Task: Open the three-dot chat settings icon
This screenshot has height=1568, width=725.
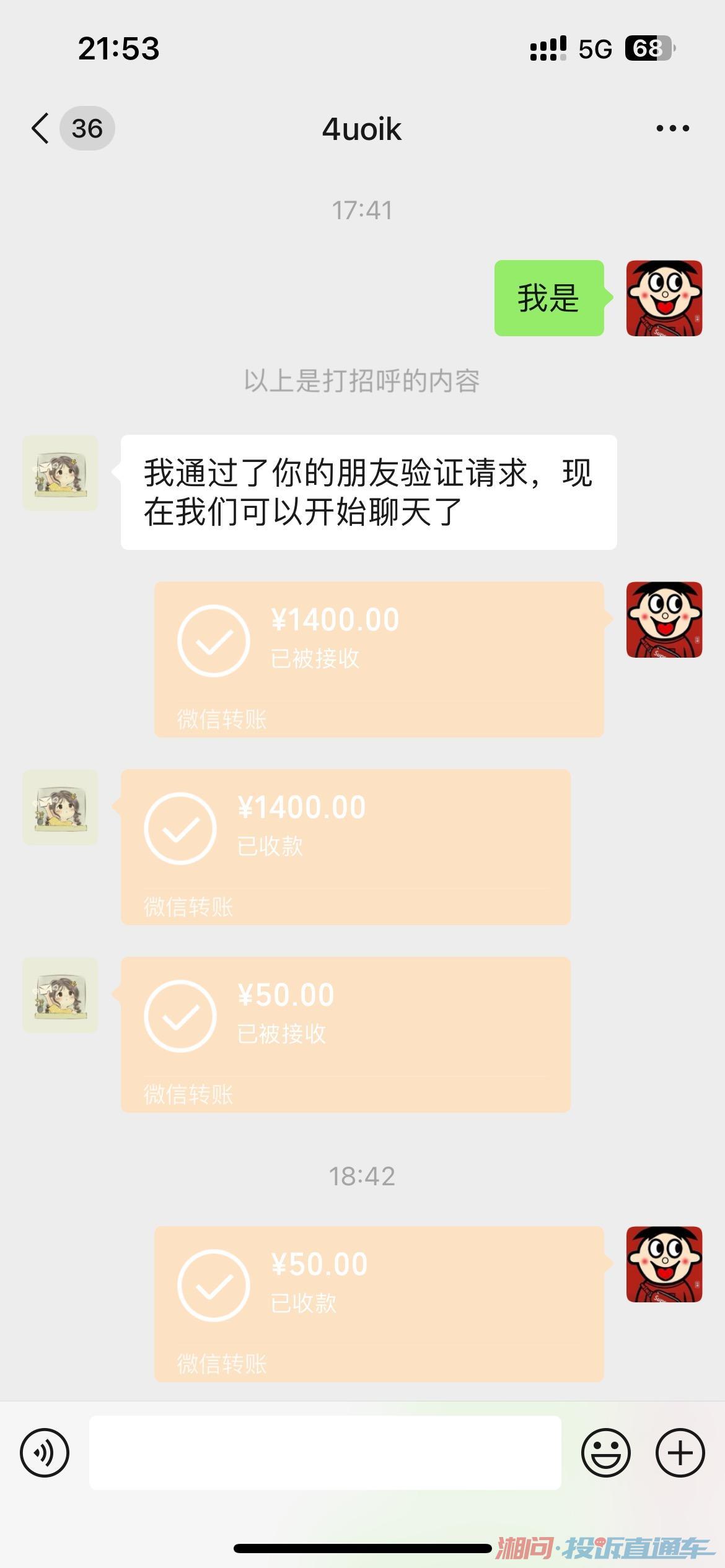Action: click(672, 128)
